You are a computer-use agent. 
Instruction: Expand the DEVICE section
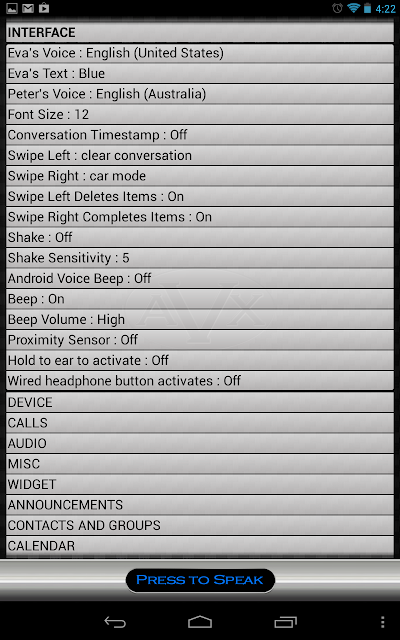200,402
